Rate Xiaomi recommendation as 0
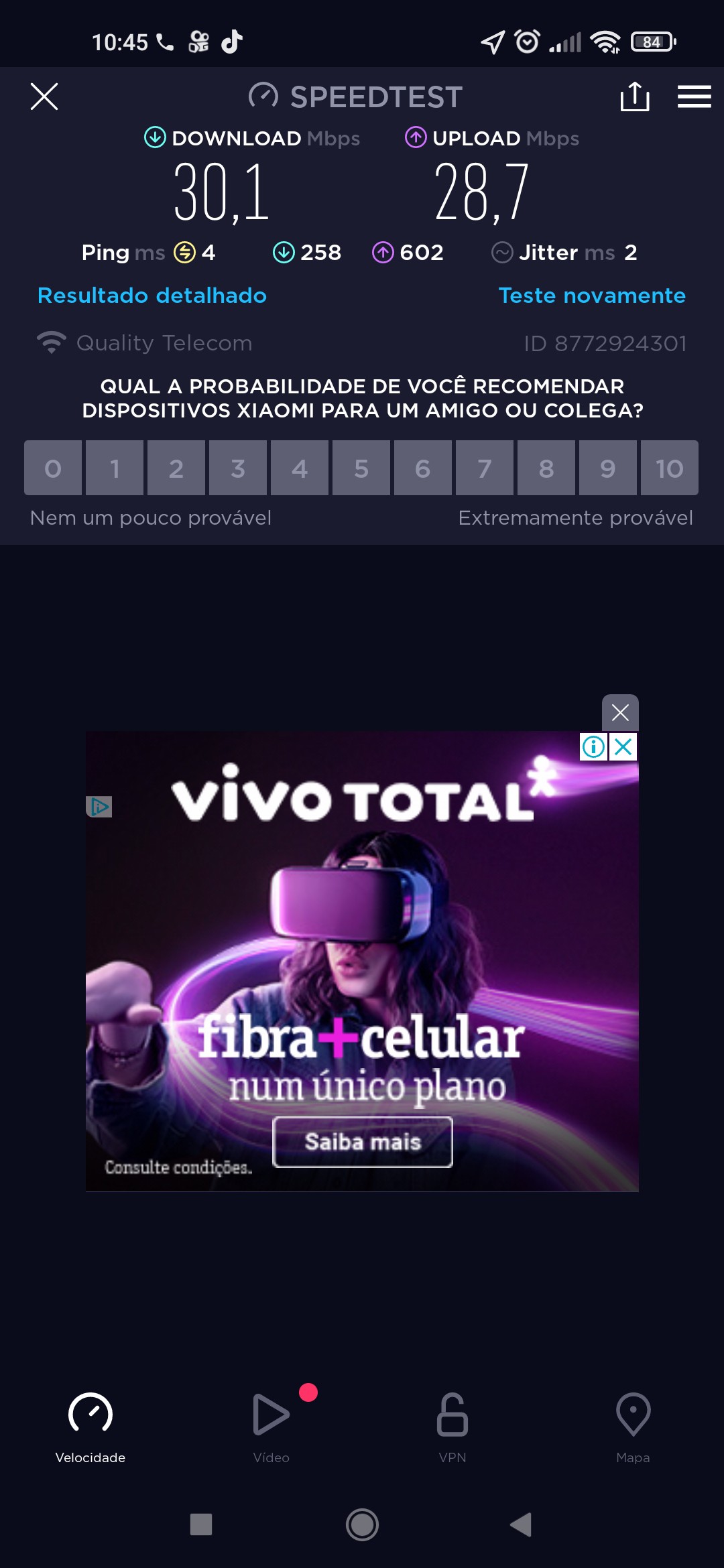The height and width of the screenshot is (1568, 724). [53, 468]
